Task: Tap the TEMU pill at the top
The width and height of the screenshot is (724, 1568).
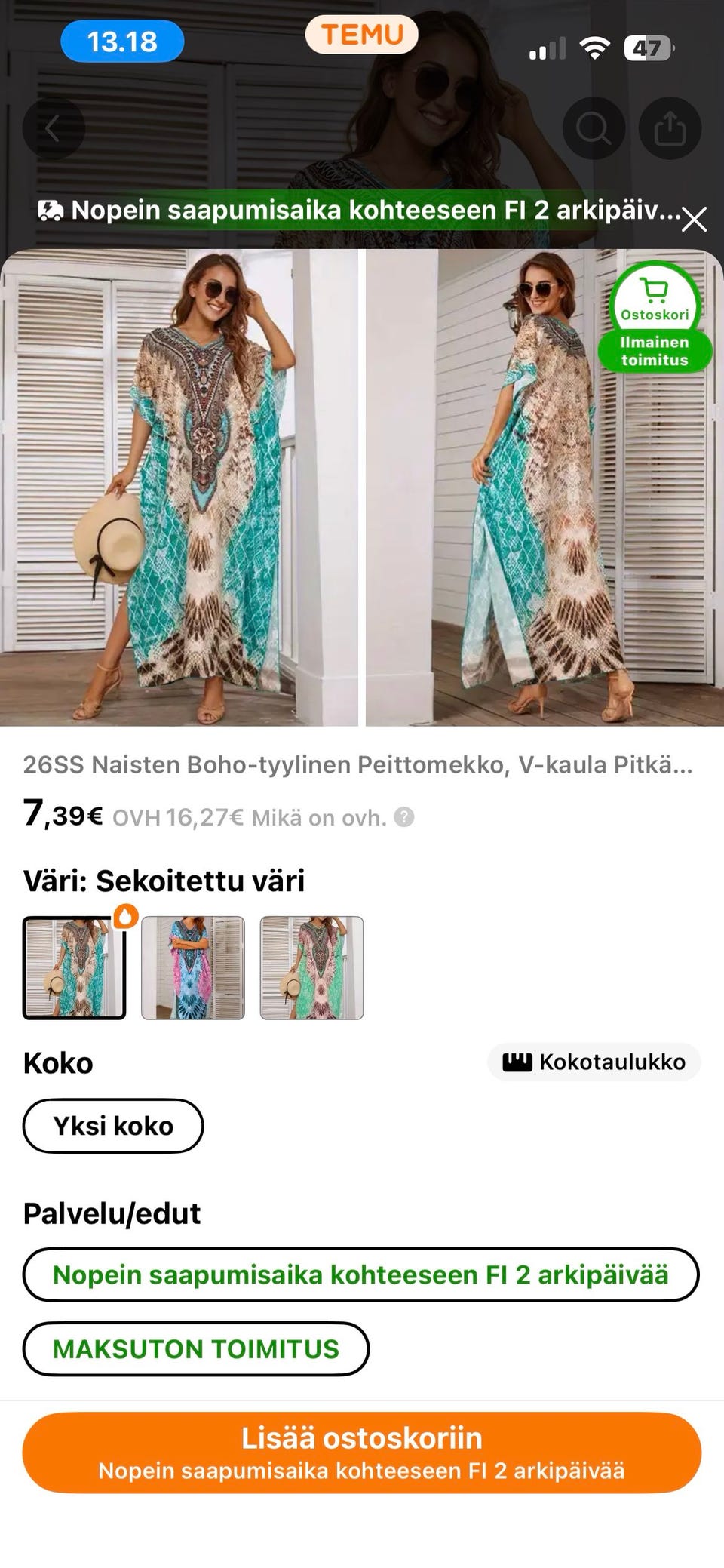Action: click(360, 35)
